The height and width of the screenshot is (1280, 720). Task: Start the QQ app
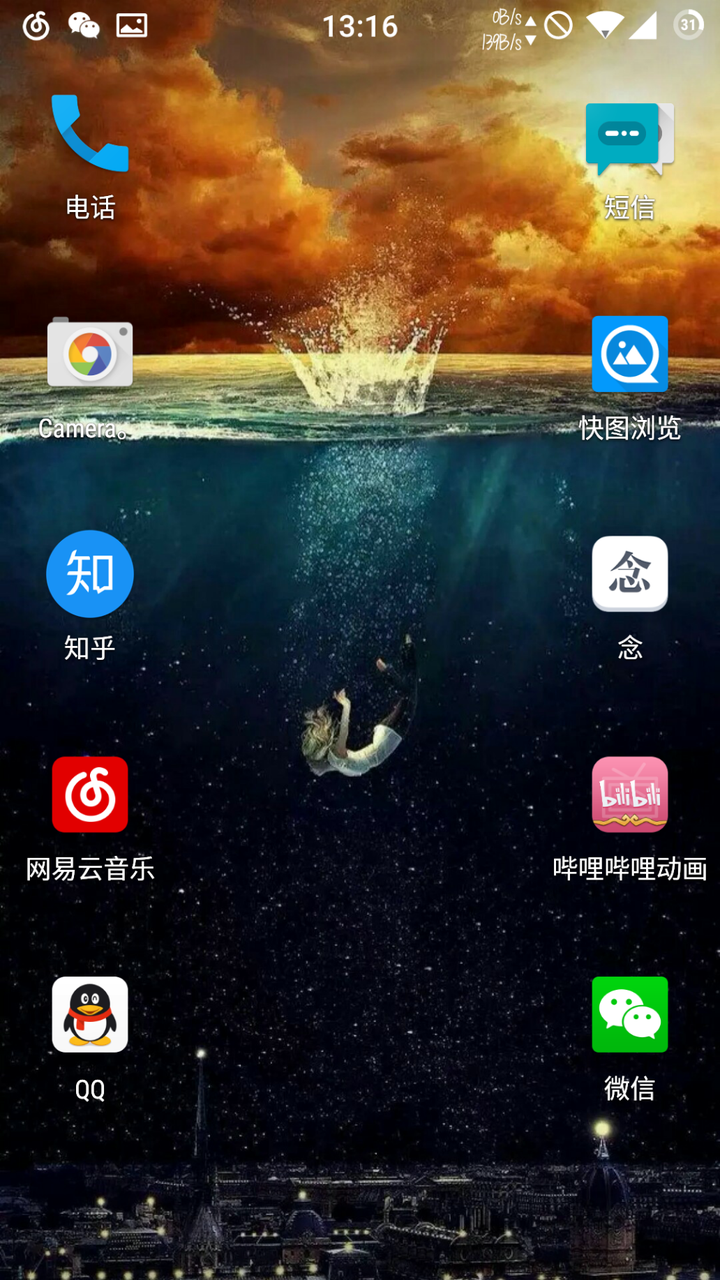[90, 1014]
